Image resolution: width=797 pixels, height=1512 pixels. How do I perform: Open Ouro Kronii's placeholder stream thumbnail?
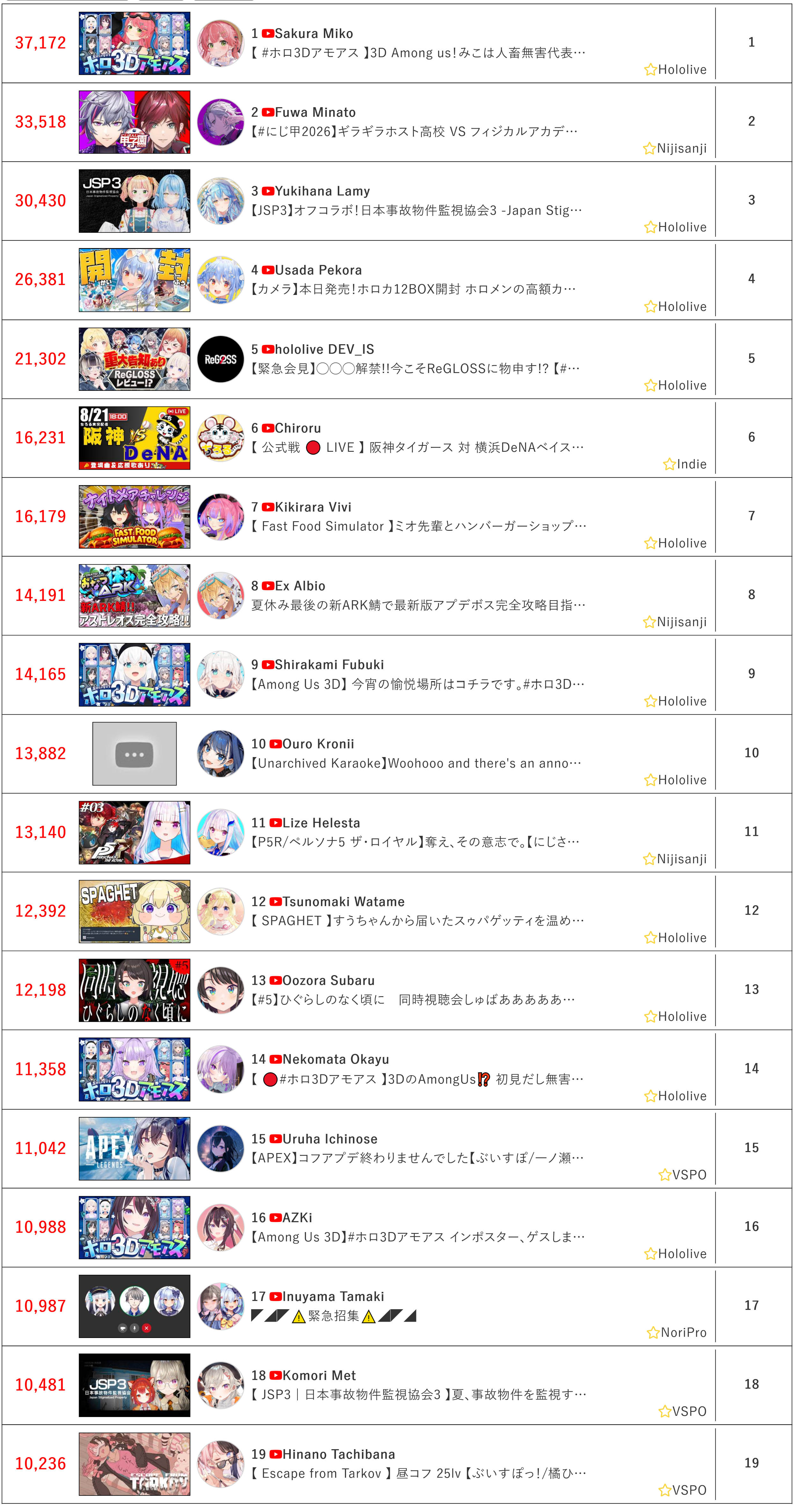click(135, 754)
